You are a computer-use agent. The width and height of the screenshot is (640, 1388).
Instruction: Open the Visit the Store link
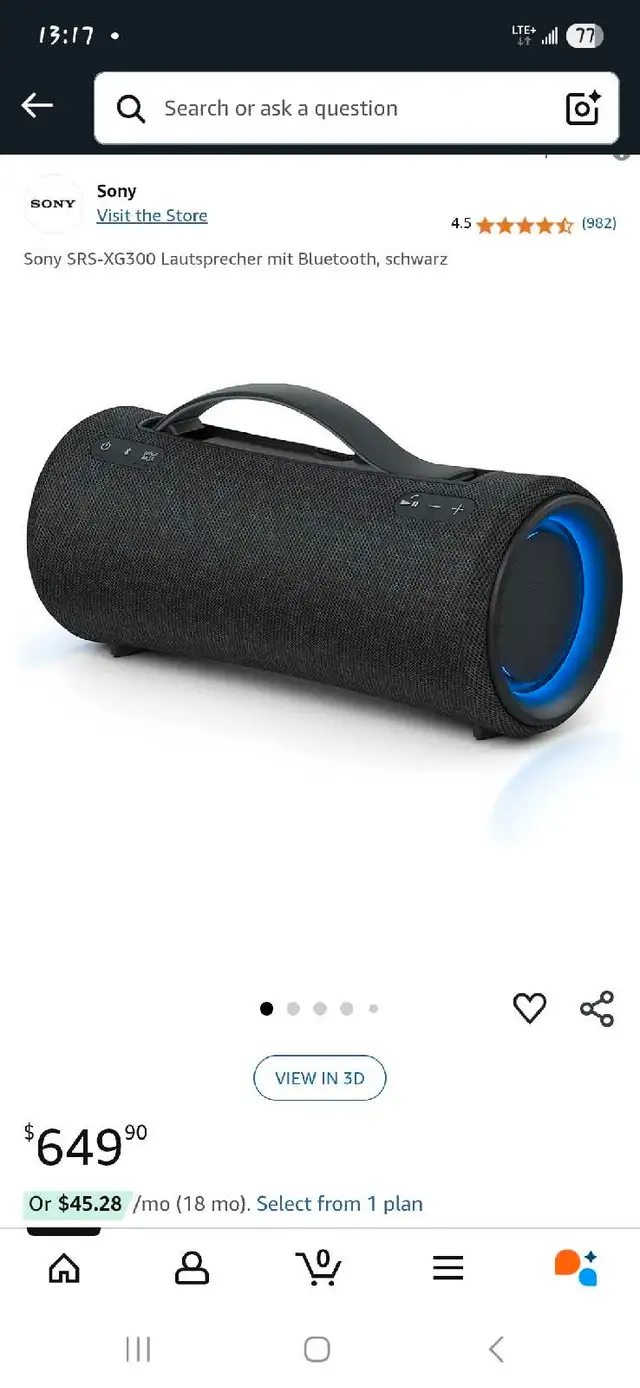click(152, 215)
